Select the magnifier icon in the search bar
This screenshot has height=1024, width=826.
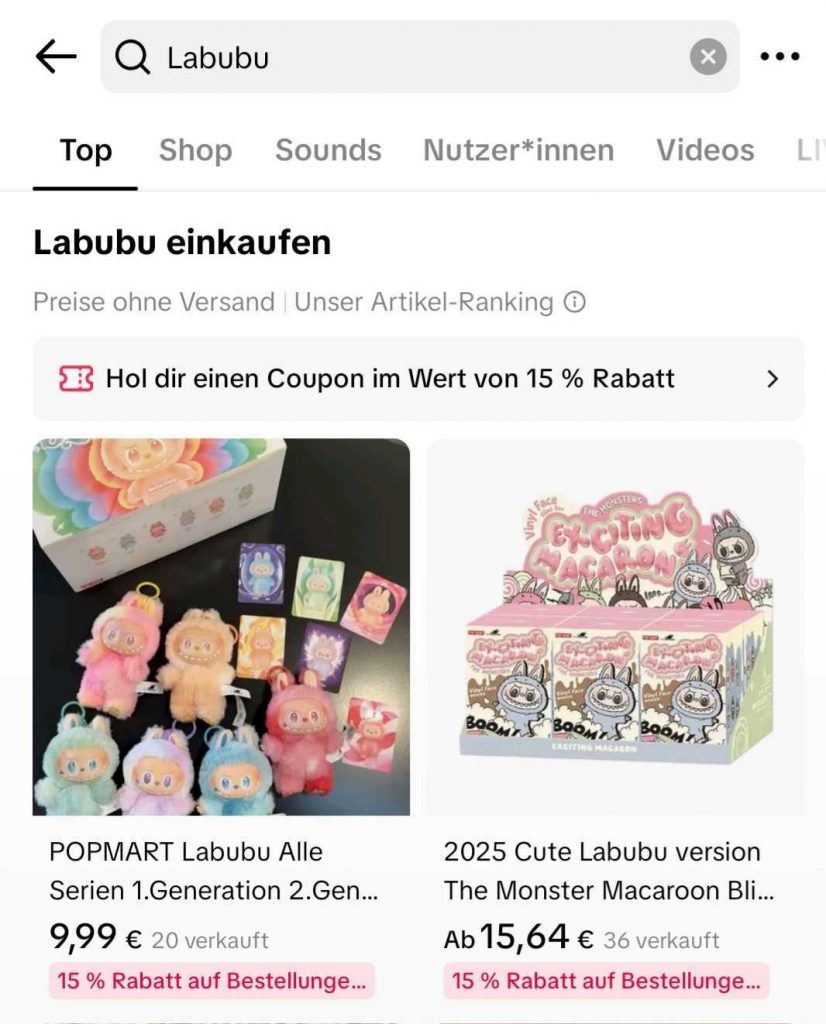[x=135, y=56]
